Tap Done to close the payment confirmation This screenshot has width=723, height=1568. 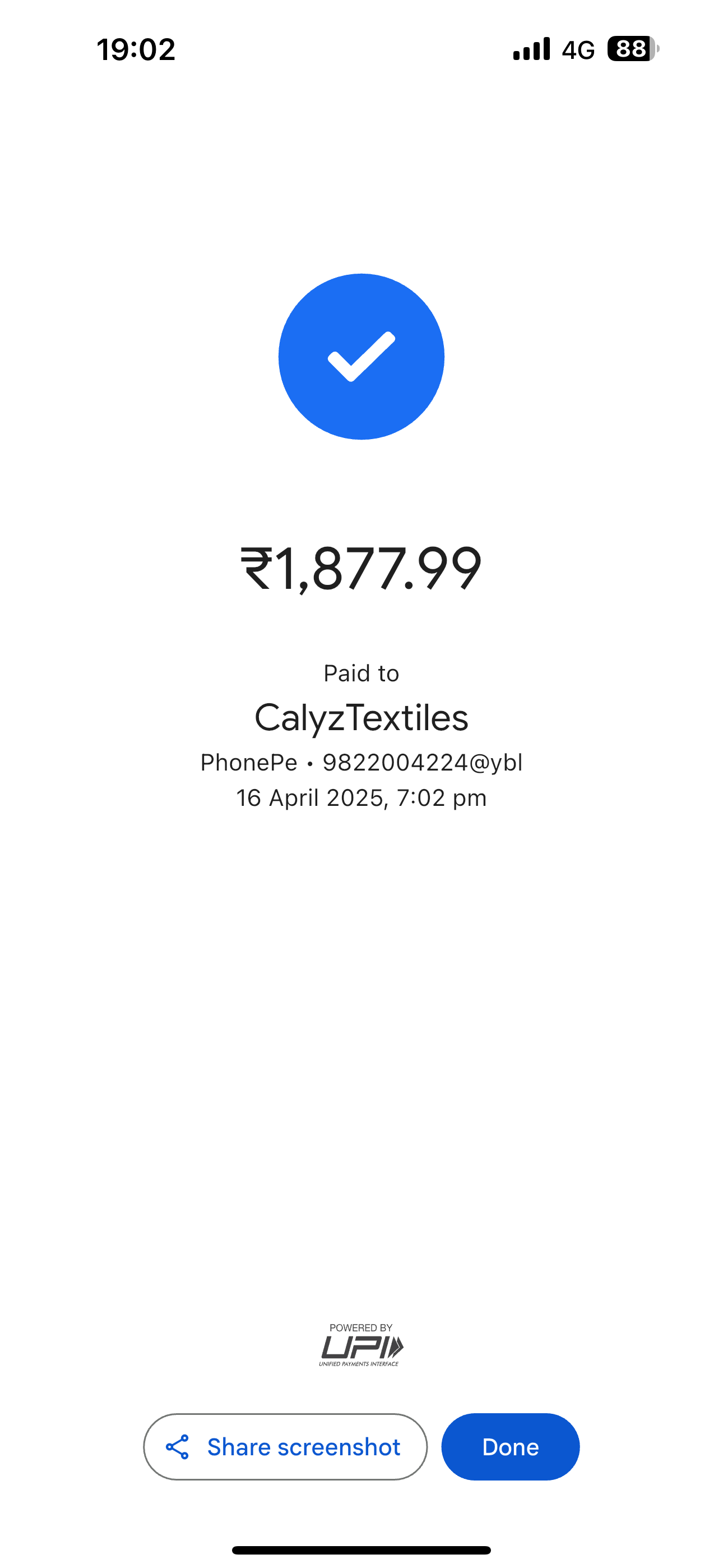510,1446
